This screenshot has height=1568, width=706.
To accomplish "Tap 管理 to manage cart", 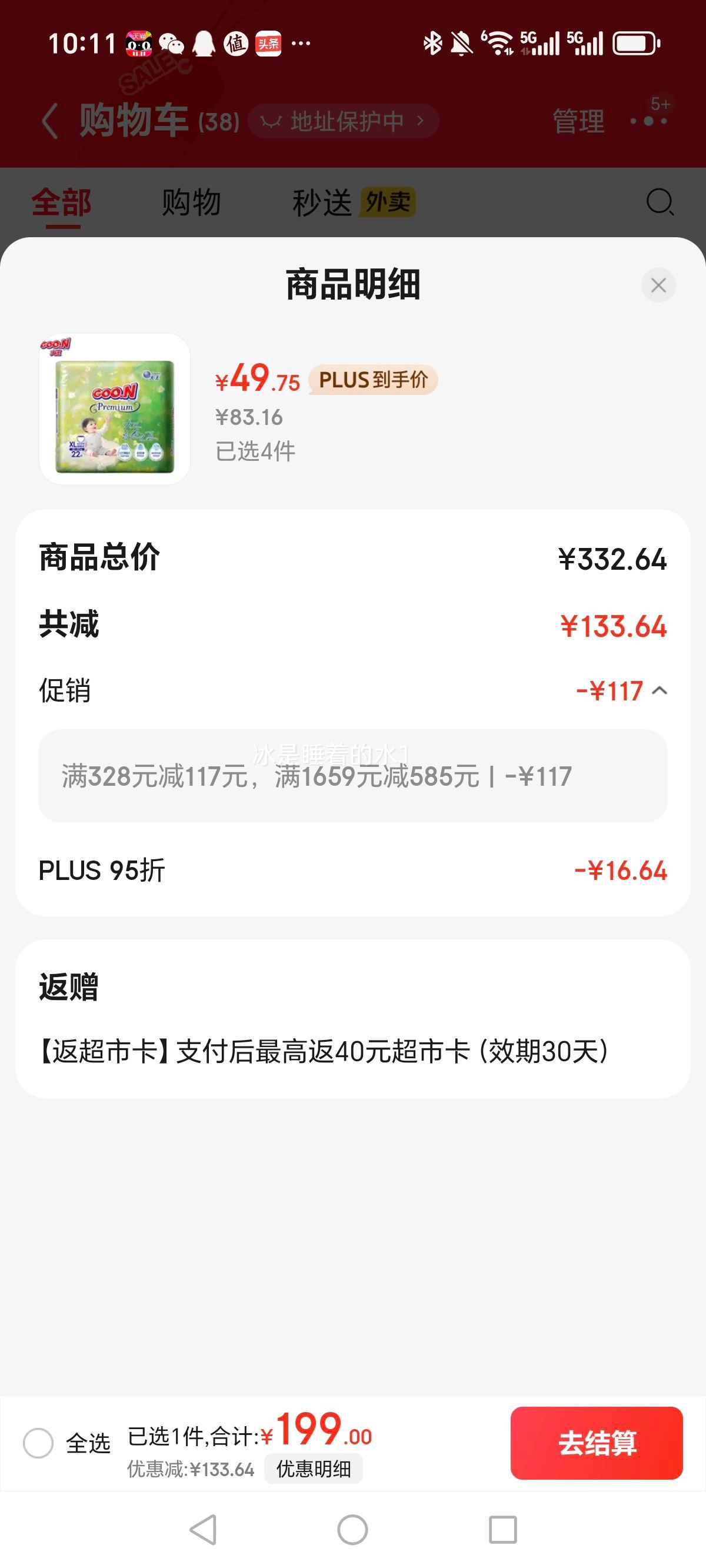I will tap(578, 121).
